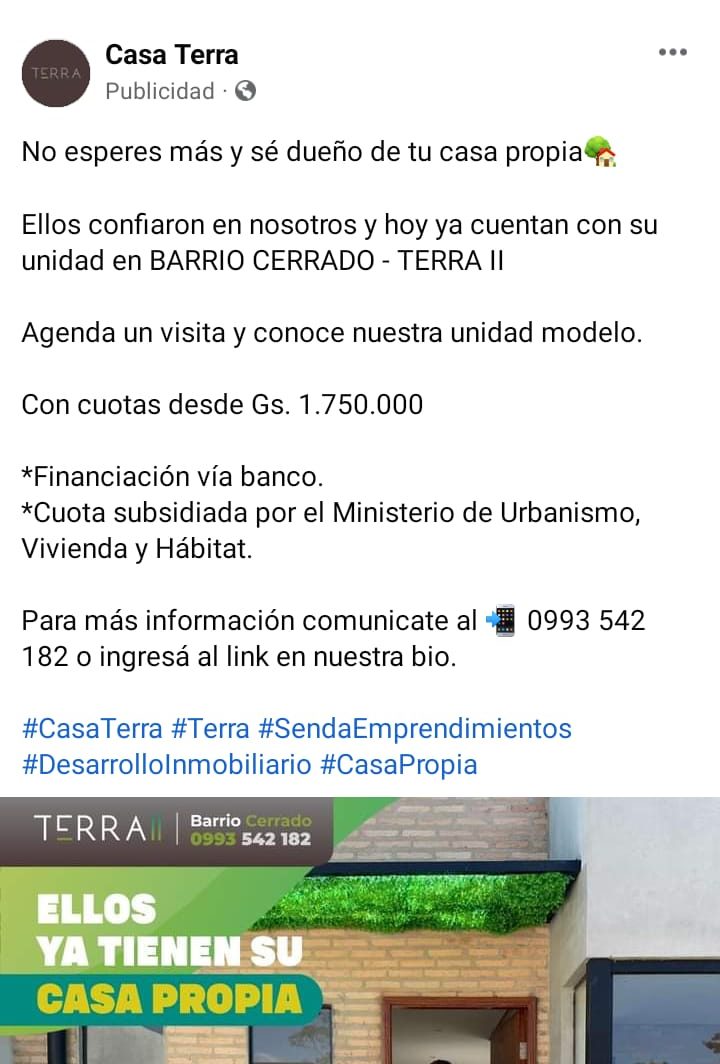
Task: Open the #CasaTerra hashtag
Action: click(x=92, y=728)
